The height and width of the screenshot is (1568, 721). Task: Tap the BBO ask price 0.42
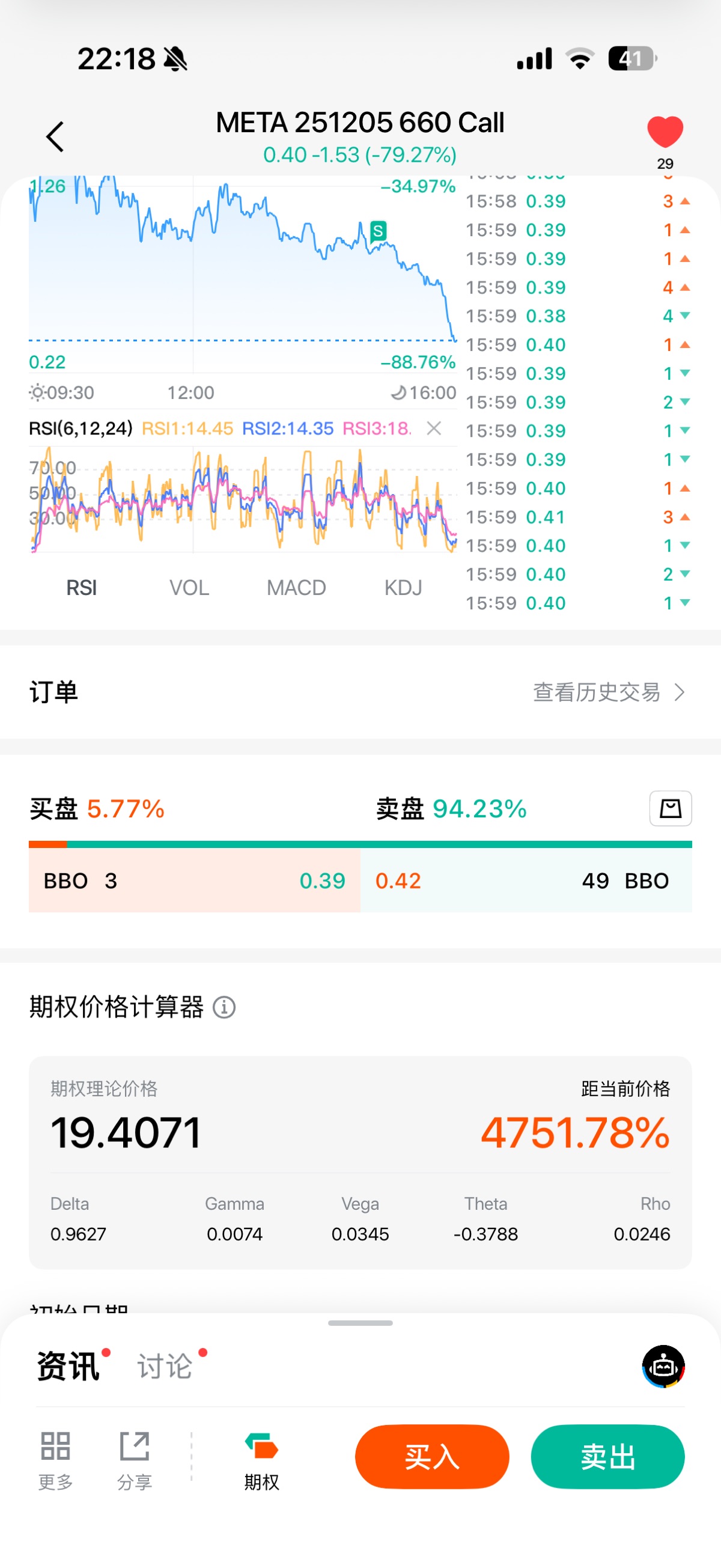pos(398,881)
